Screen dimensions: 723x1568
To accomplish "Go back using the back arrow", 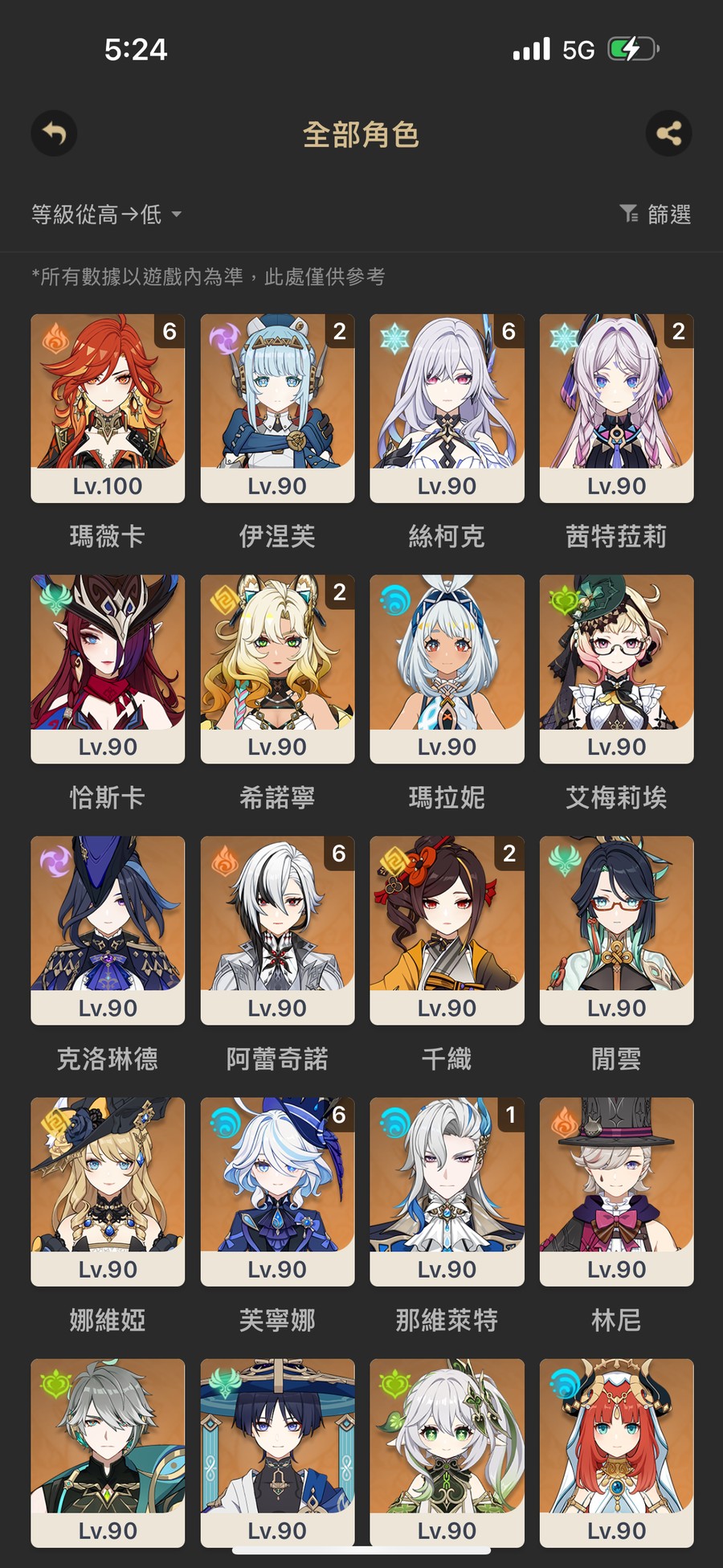I will click(54, 133).
